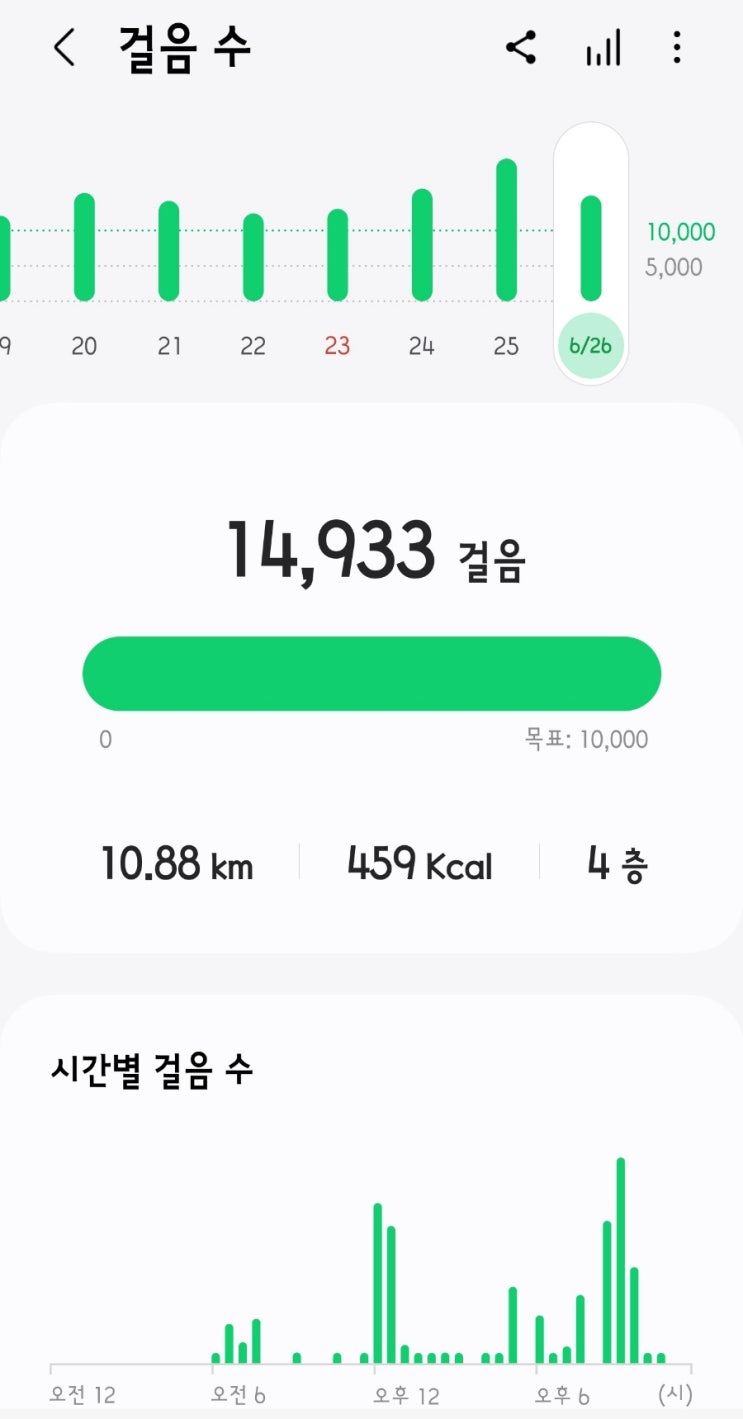Image resolution: width=743 pixels, height=1419 pixels.
Task: Select the day 23 step bar
Action: tap(337, 255)
